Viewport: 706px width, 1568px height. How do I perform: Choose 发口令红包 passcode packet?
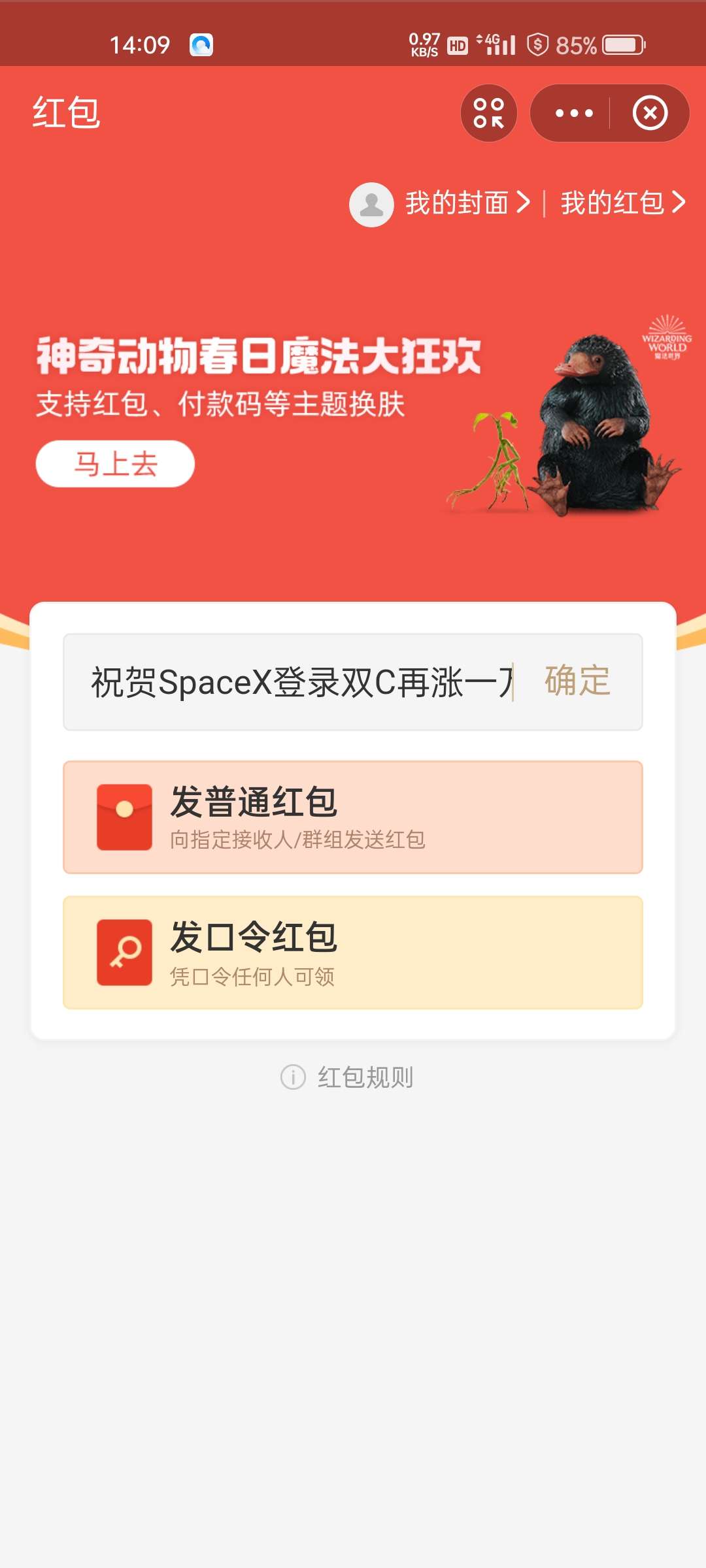[353, 953]
